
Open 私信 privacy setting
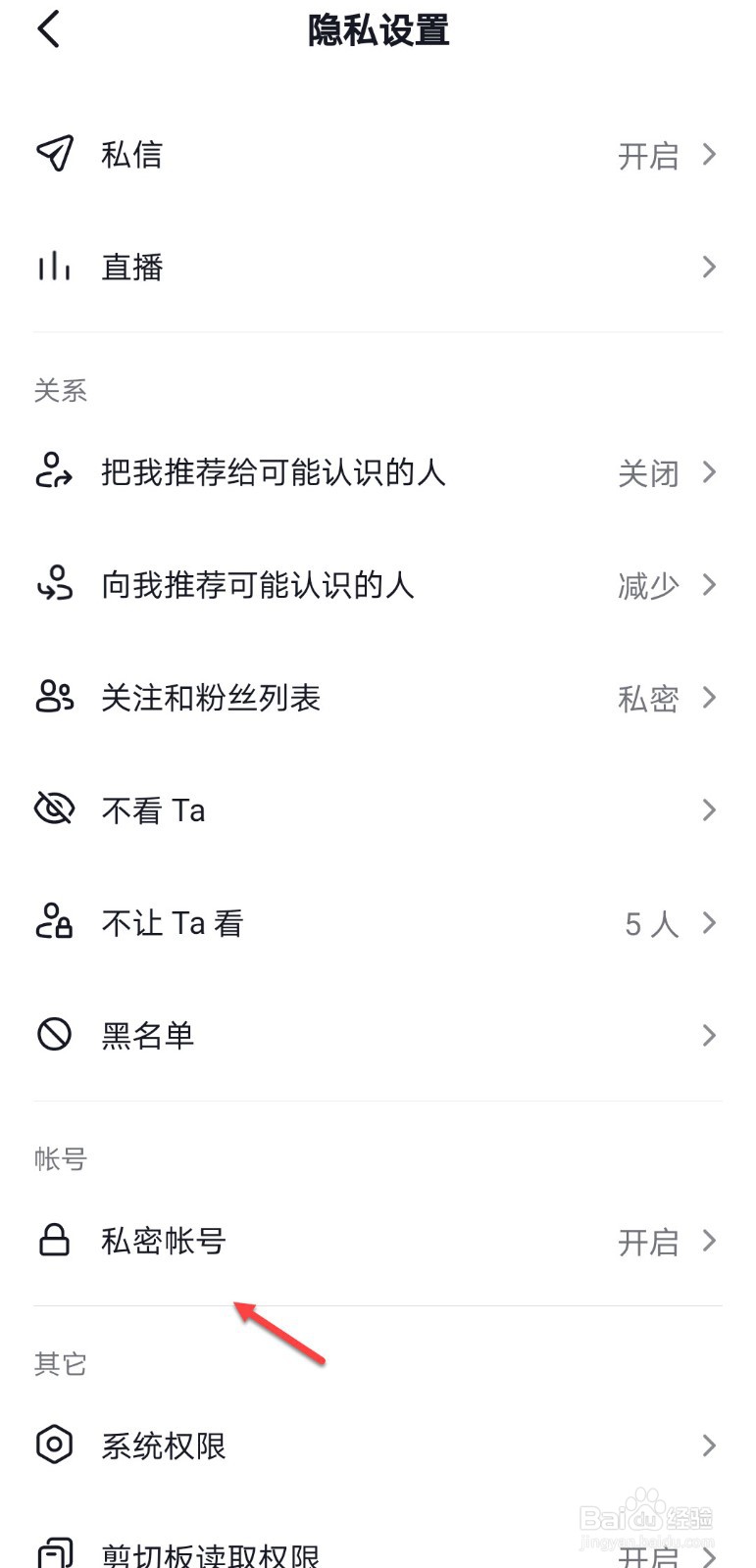(378, 155)
